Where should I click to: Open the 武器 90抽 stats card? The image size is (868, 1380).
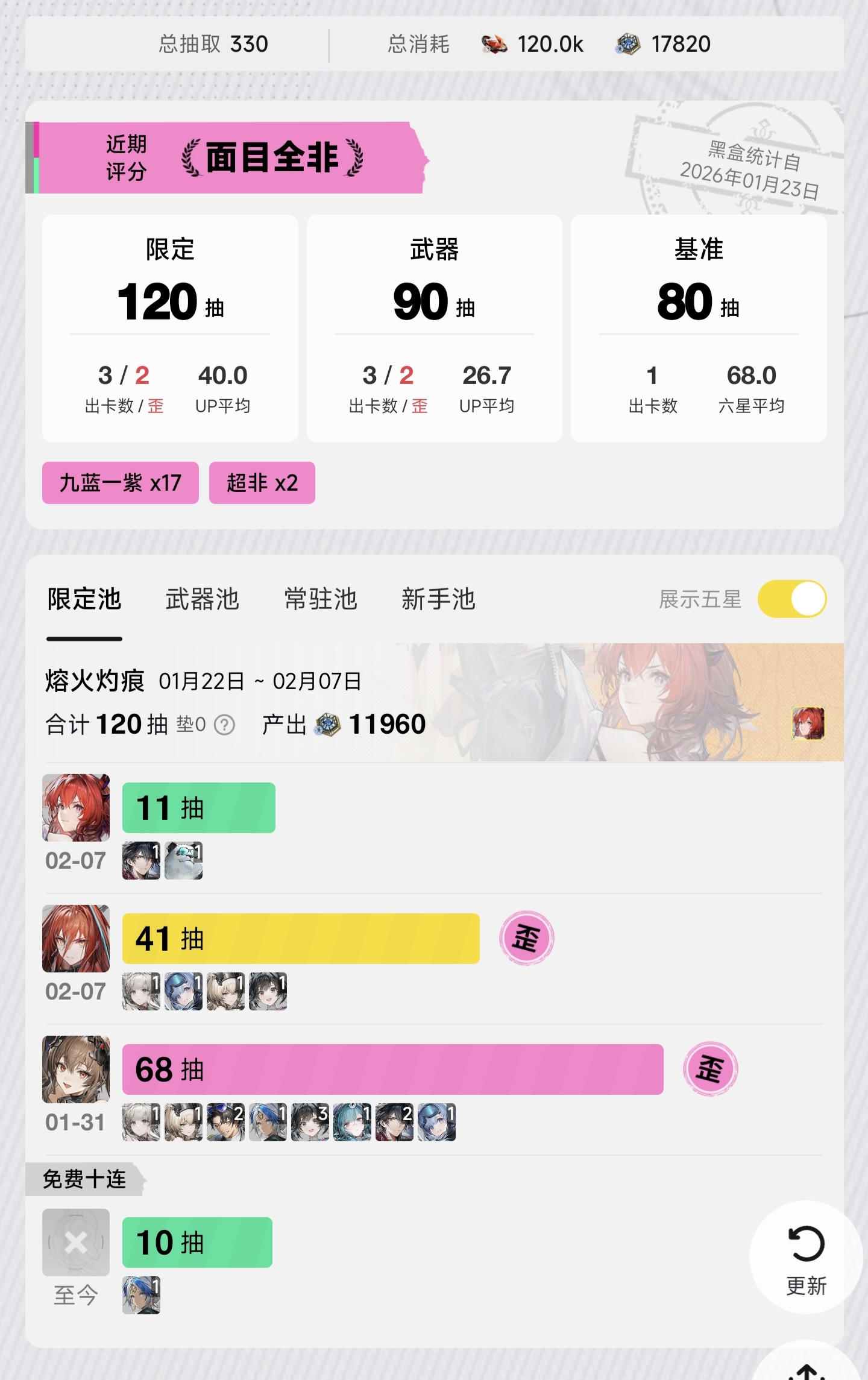434,328
